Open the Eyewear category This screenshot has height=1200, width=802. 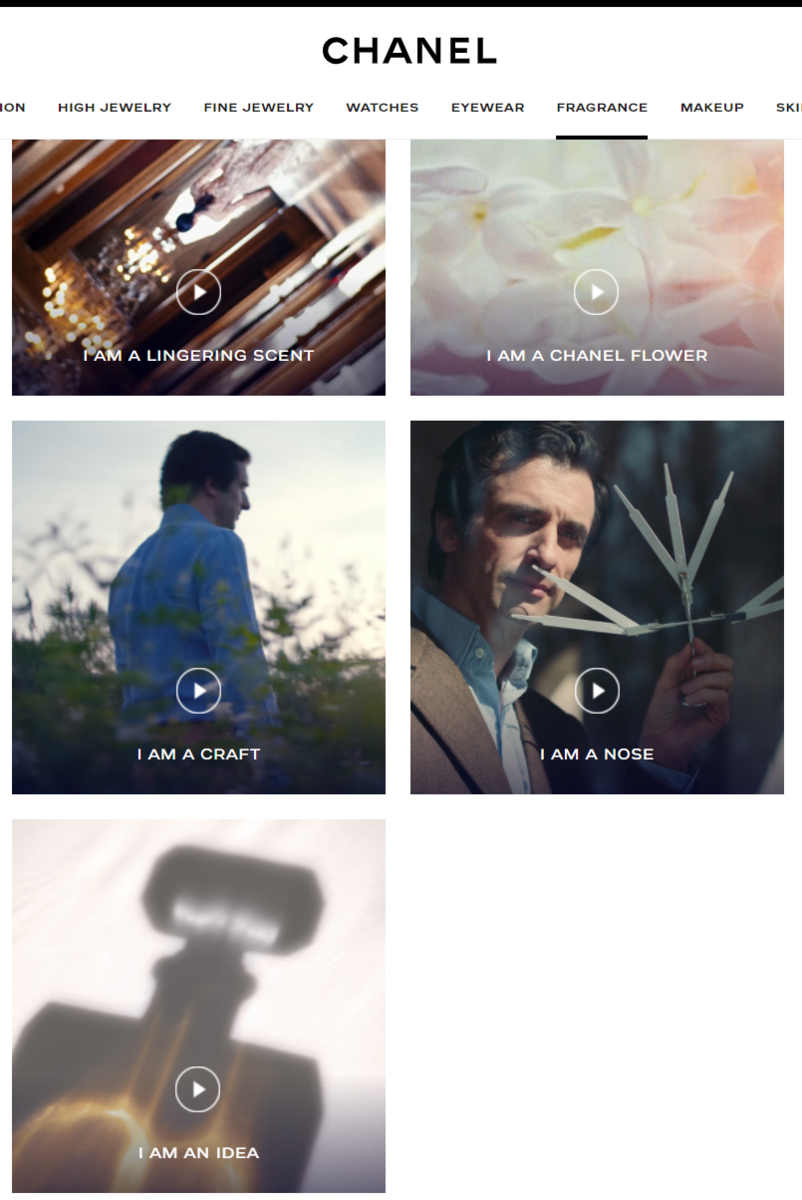[487, 107]
